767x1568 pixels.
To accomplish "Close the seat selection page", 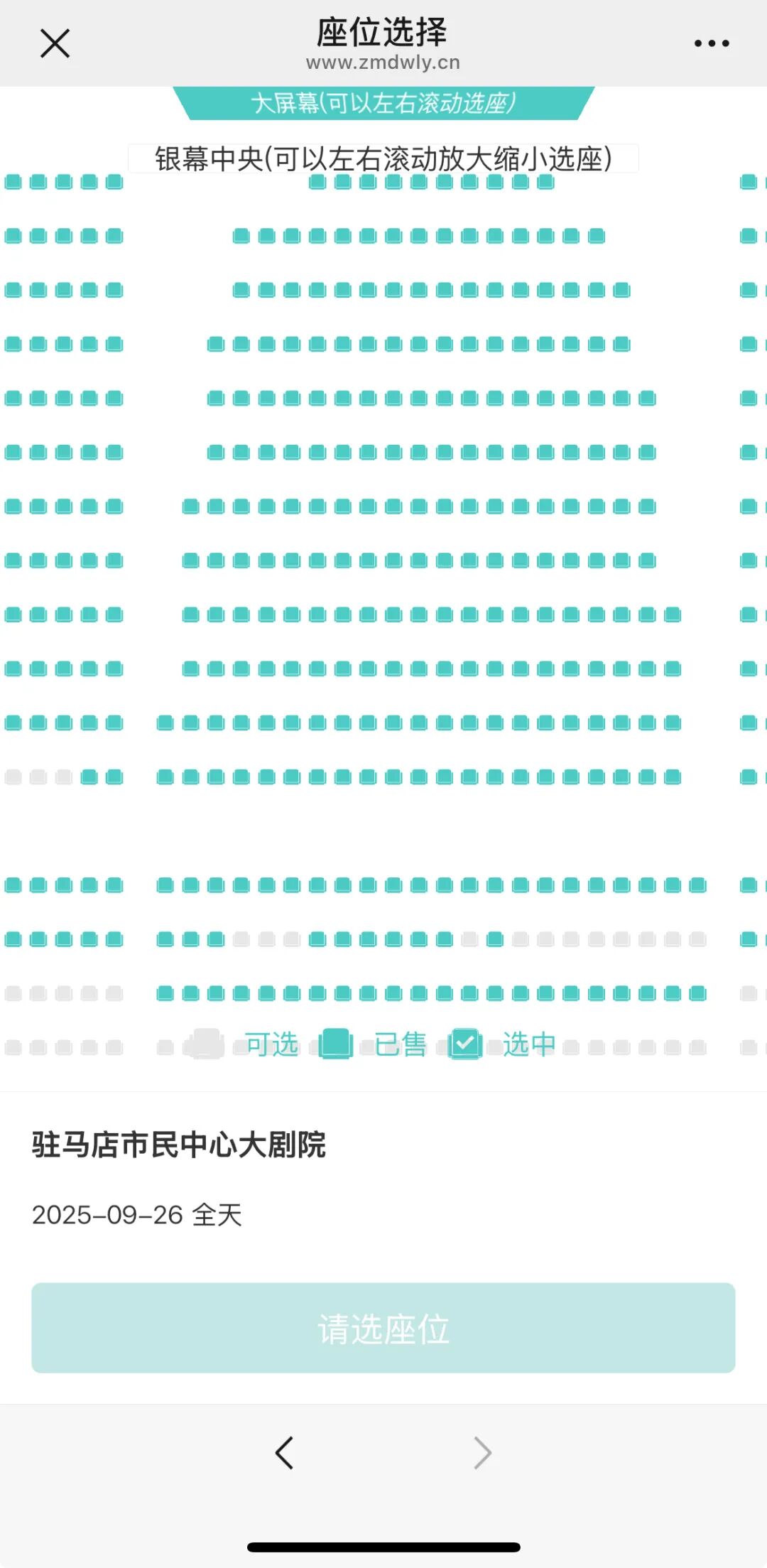I will pos(55,43).
